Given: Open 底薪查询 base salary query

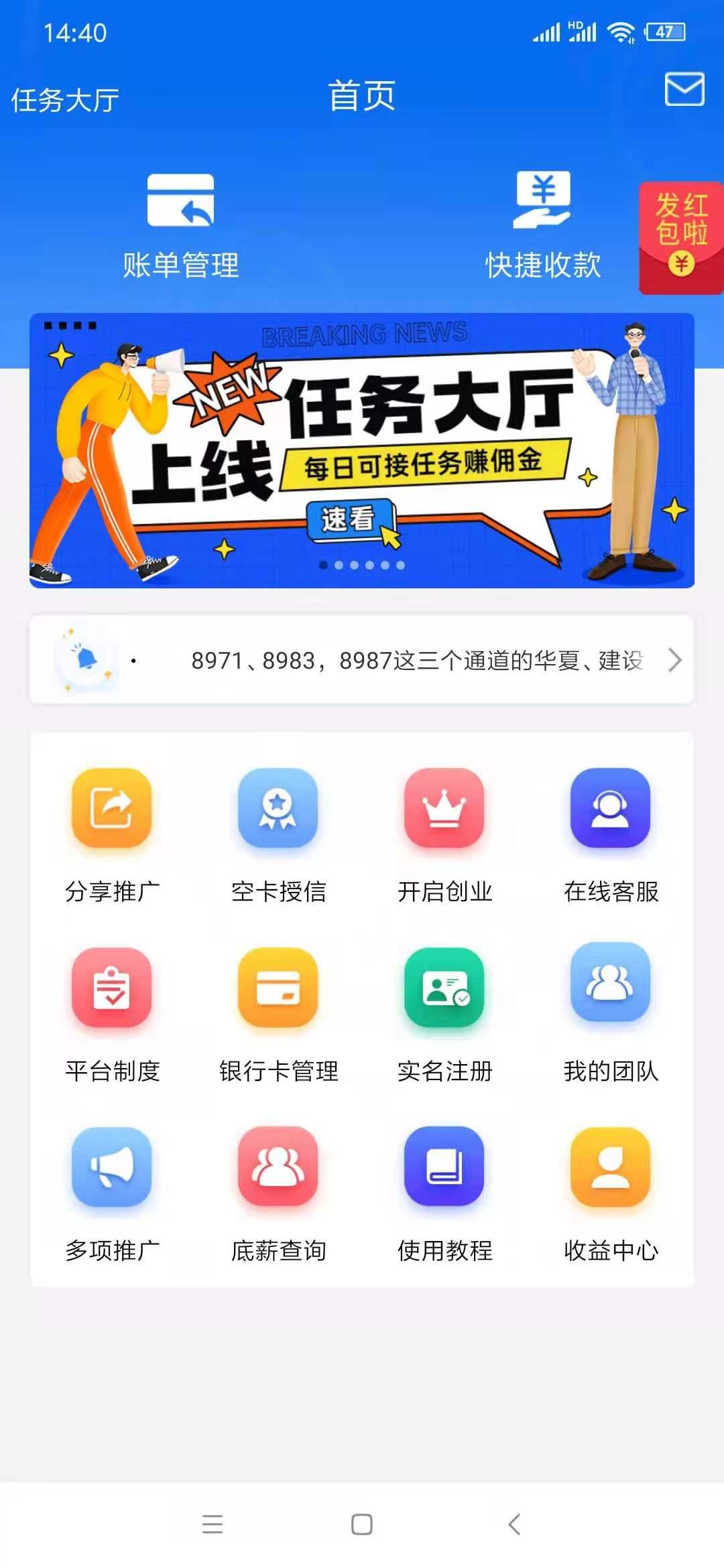Looking at the screenshot, I should click(277, 1169).
